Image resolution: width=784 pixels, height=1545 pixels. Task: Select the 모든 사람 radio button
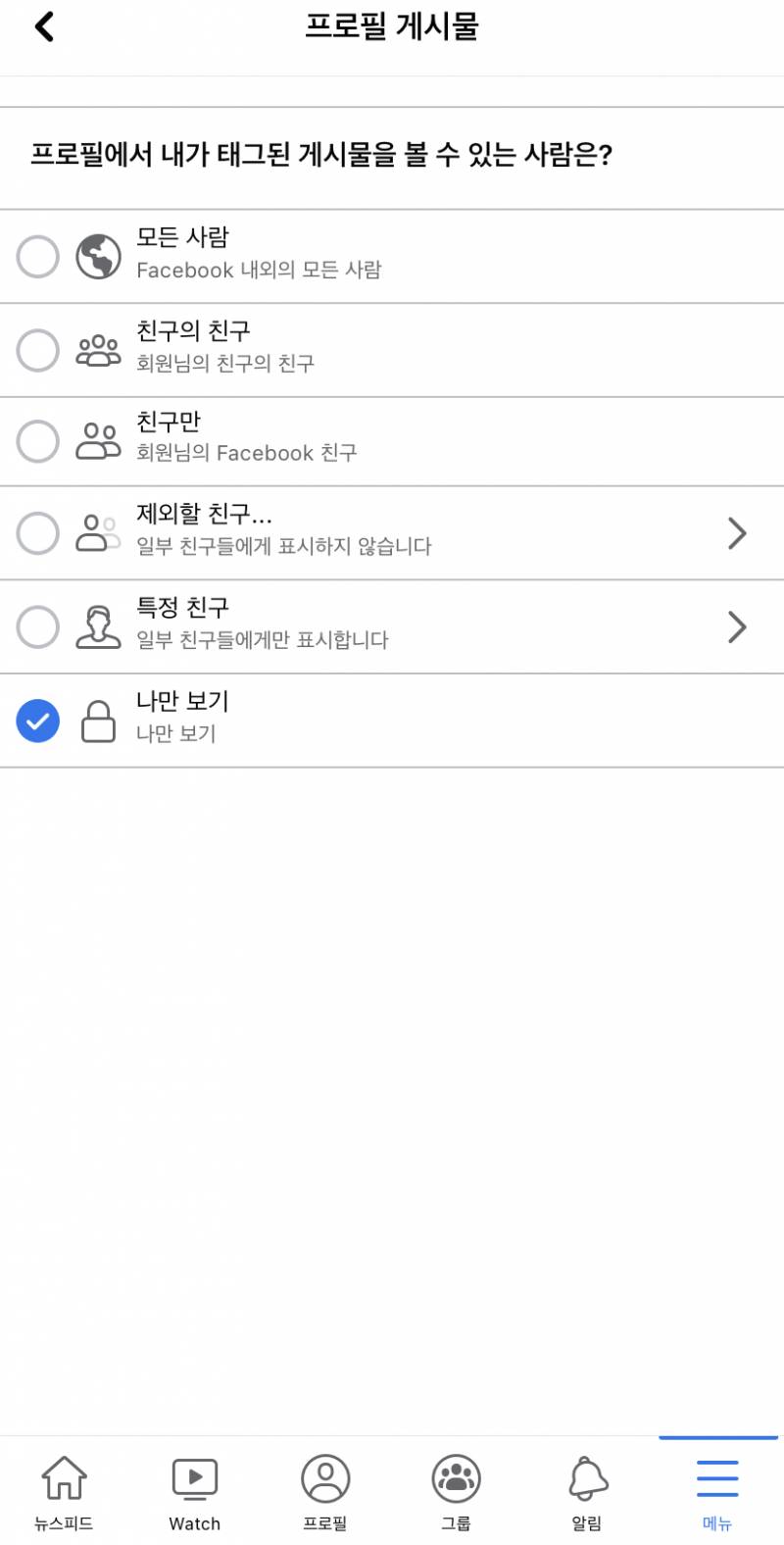(x=37, y=256)
